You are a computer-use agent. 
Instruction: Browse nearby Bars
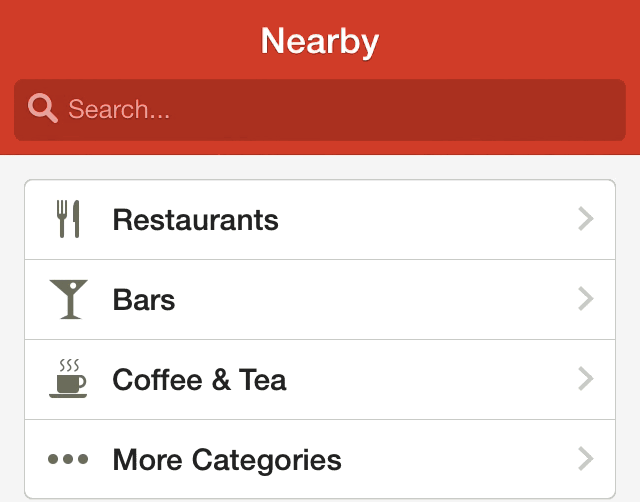(x=319, y=300)
